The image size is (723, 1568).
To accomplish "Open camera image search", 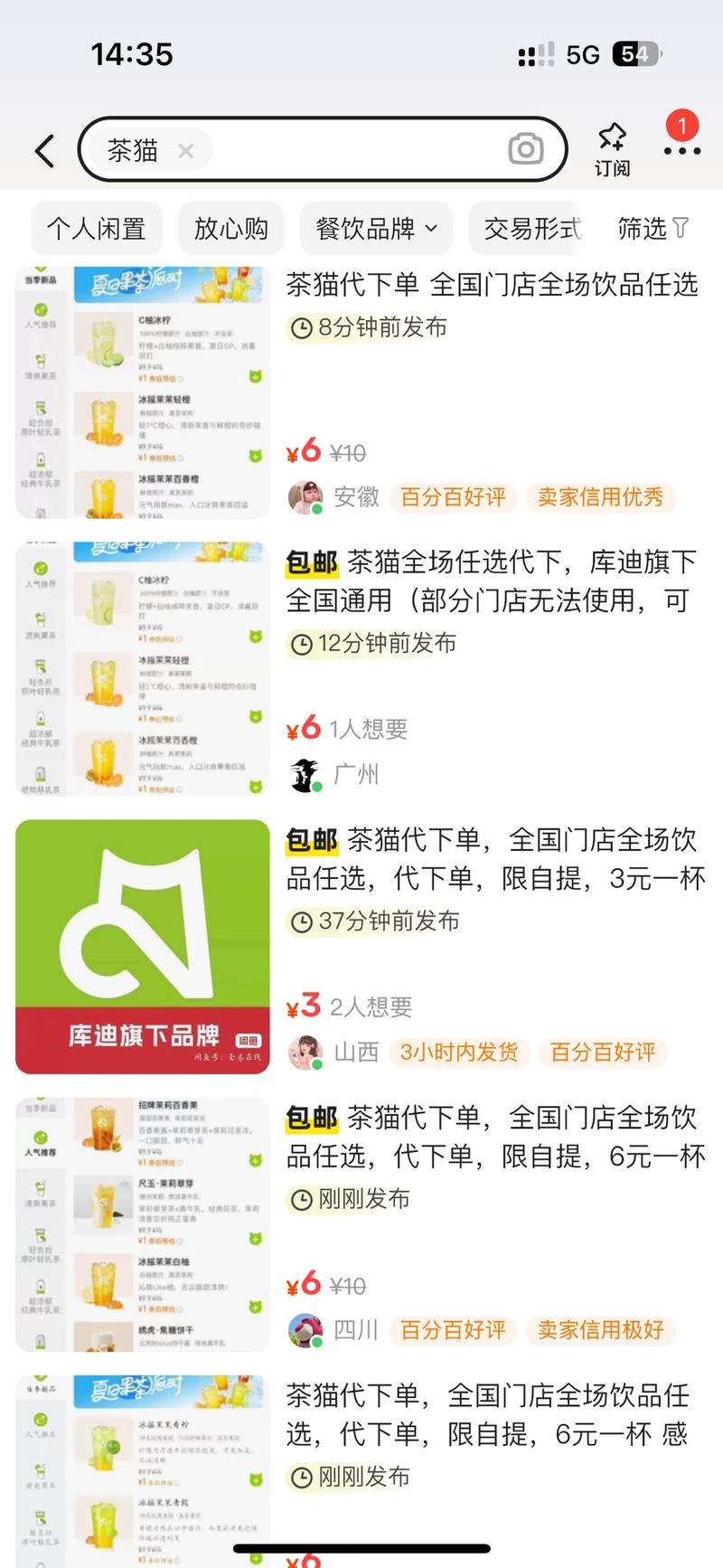I will pyautogui.click(x=525, y=149).
